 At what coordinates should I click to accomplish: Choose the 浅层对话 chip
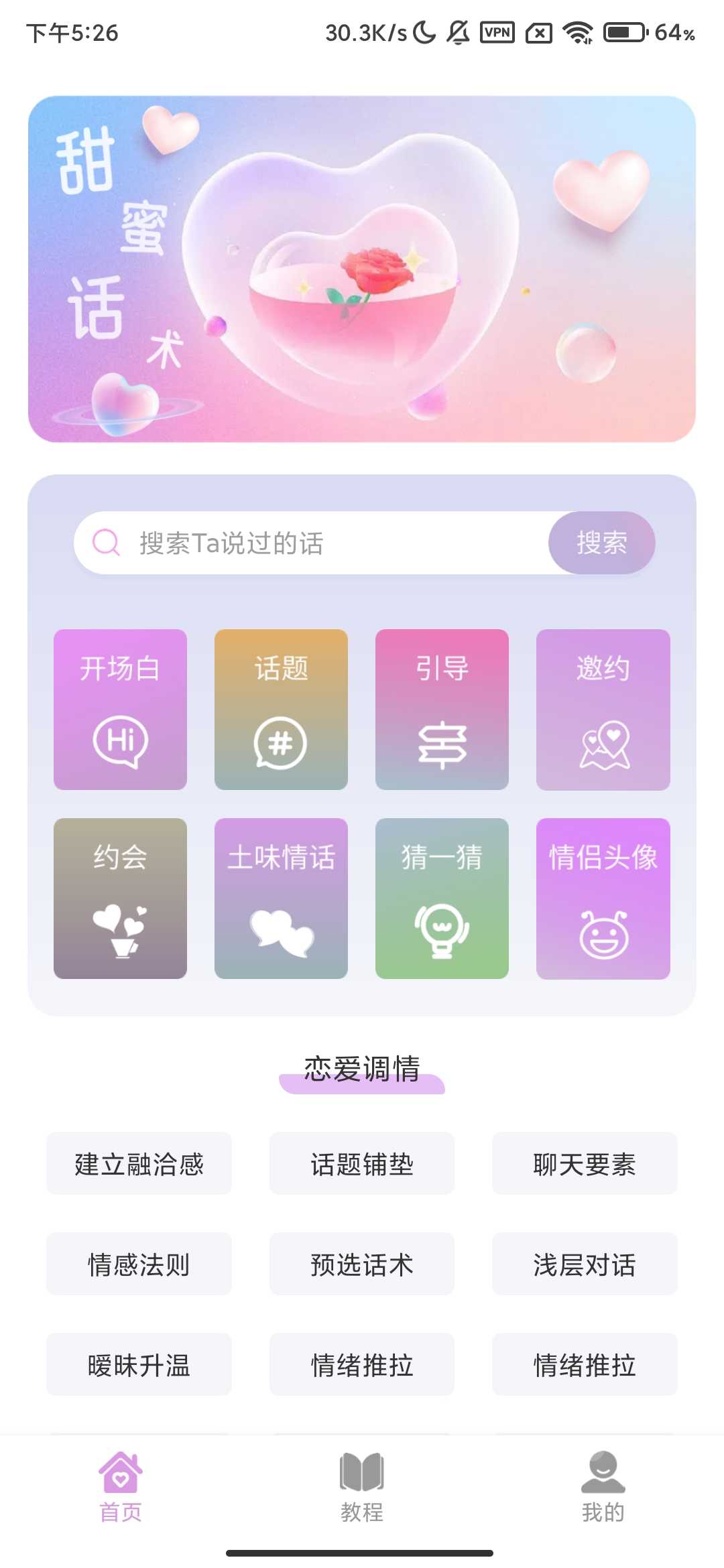point(585,1264)
